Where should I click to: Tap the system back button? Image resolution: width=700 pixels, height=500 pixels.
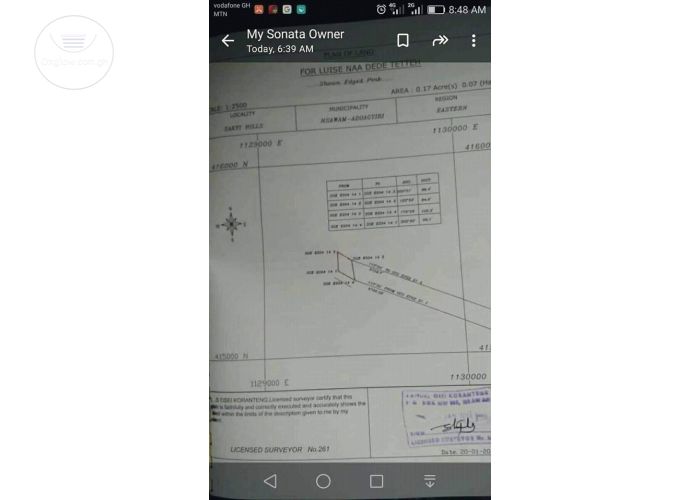coord(269,481)
